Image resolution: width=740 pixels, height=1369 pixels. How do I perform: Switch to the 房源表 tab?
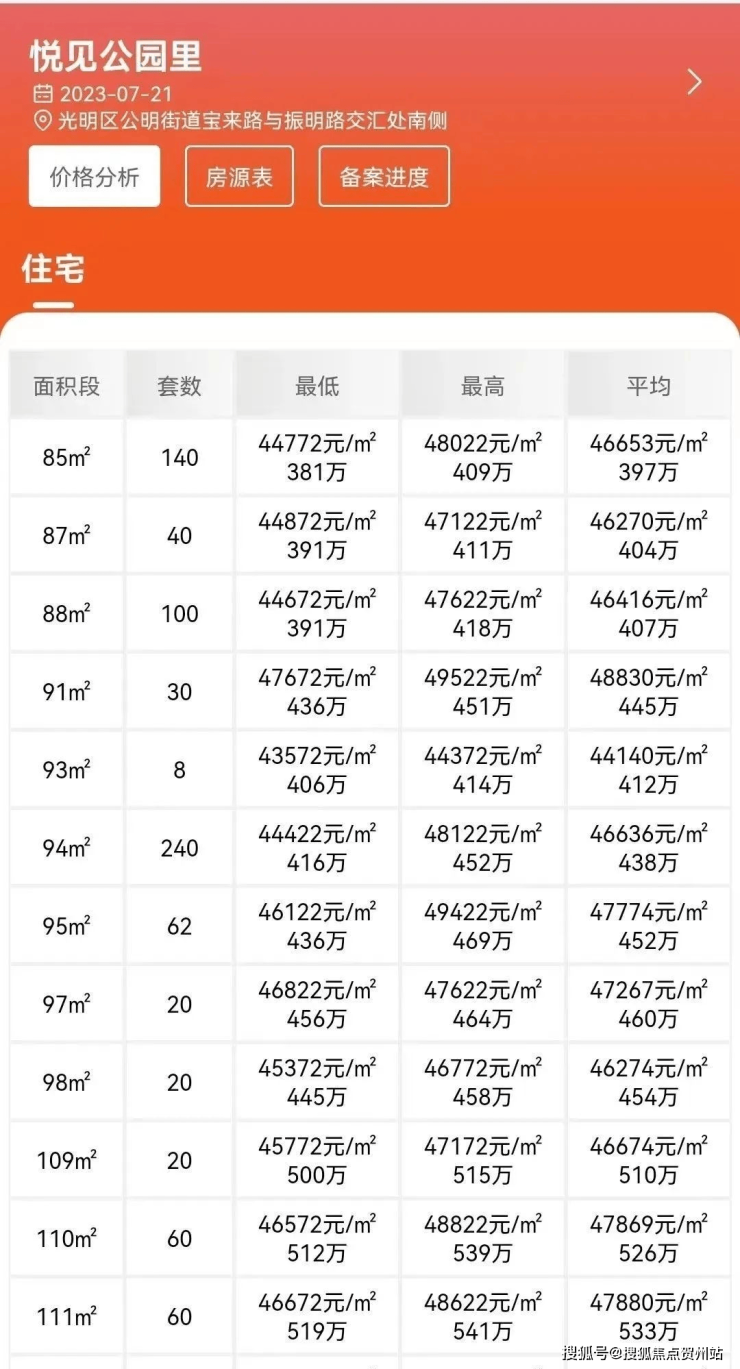239,177
